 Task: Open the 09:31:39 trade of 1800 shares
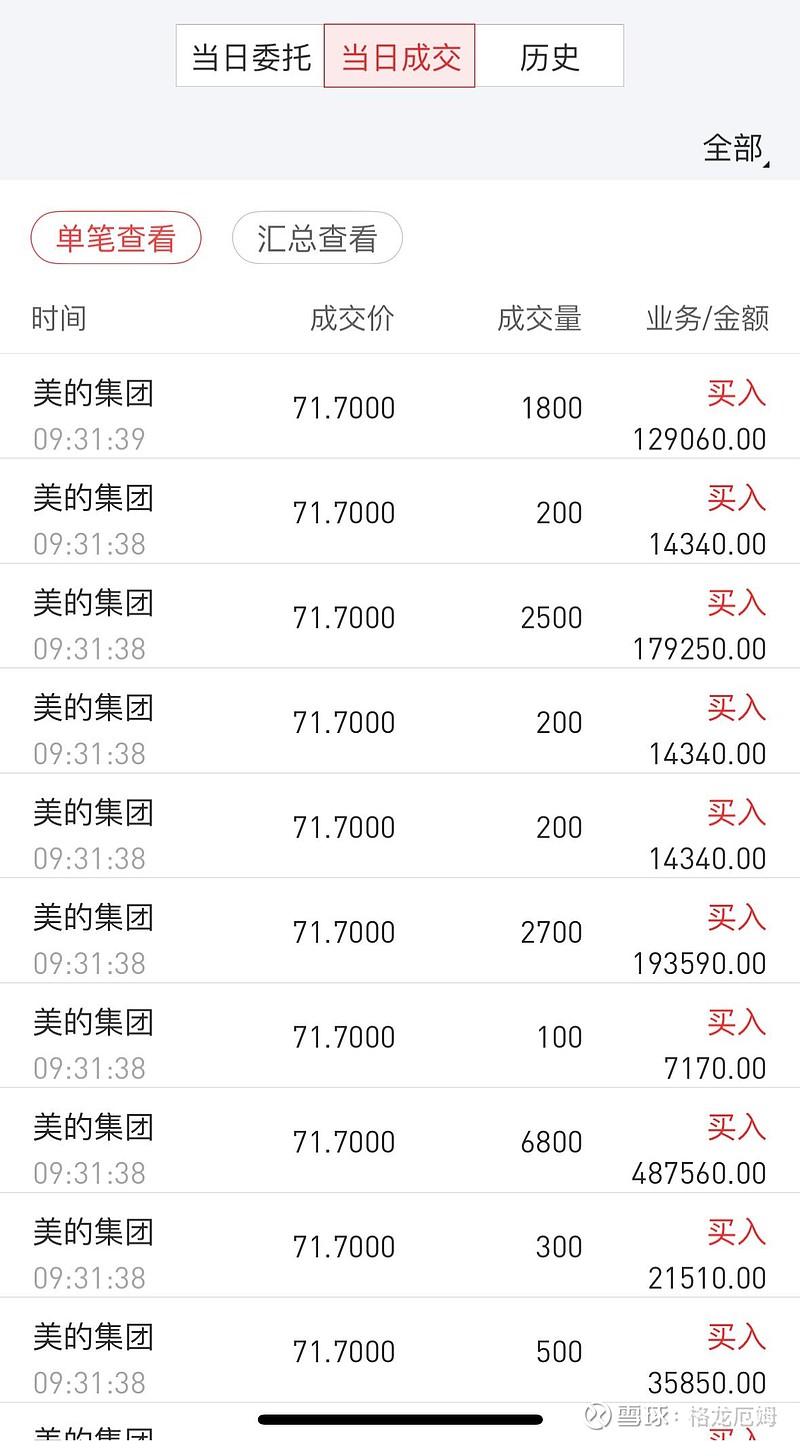(400, 406)
